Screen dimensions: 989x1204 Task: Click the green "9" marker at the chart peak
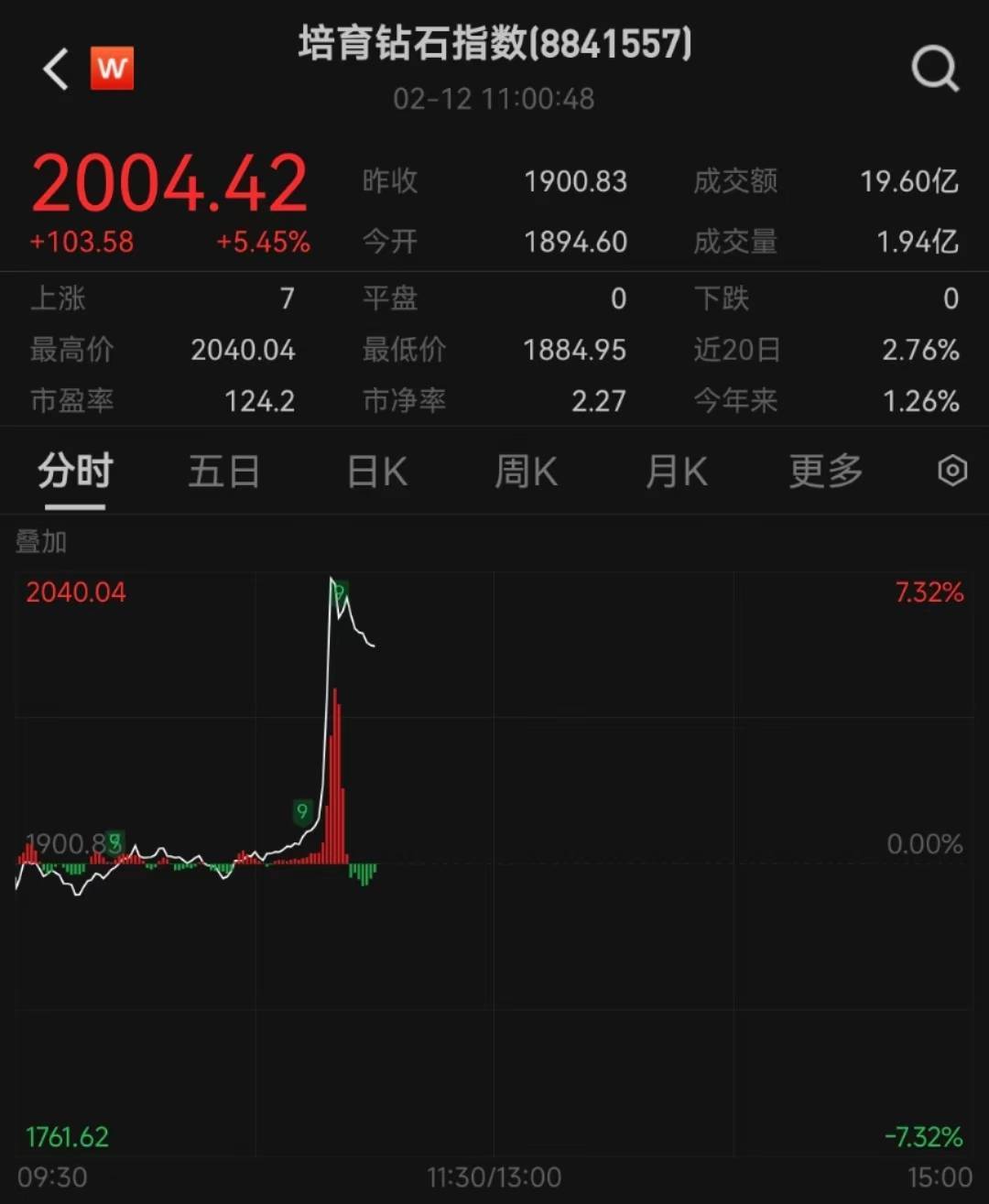(x=339, y=592)
